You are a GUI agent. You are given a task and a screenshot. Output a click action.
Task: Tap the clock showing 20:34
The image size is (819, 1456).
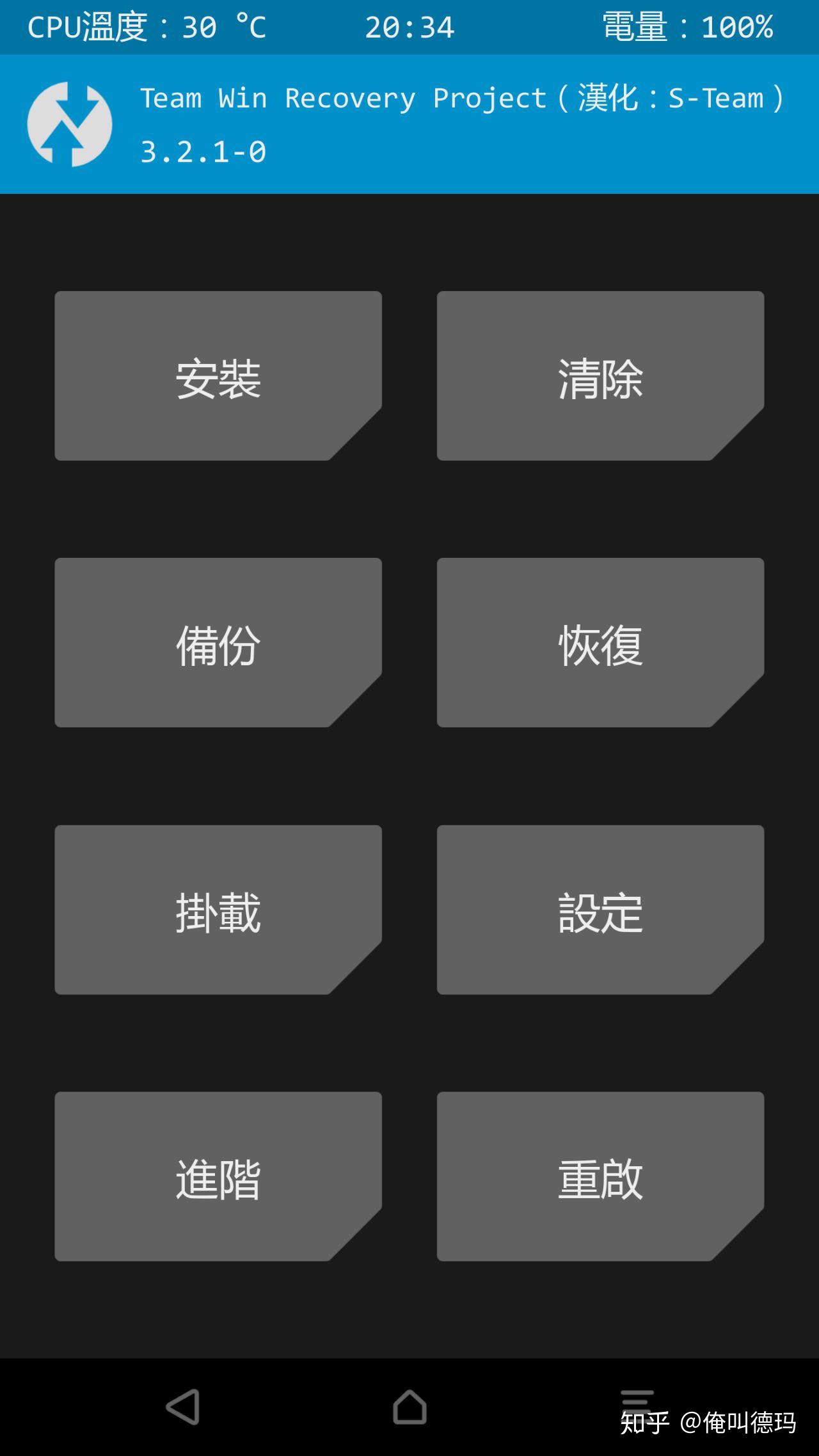click(x=409, y=27)
